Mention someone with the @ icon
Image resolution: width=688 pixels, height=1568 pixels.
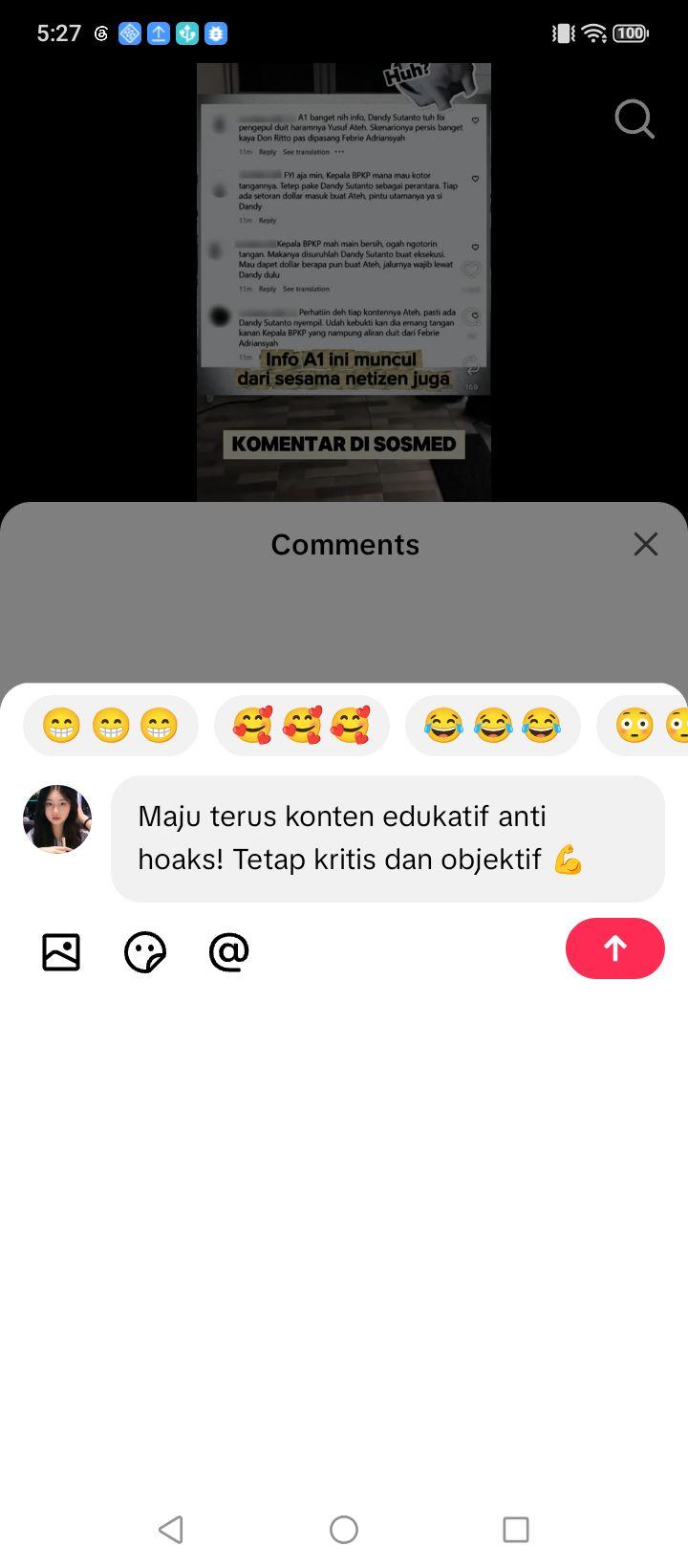pyautogui.click(x=229, y=952)
